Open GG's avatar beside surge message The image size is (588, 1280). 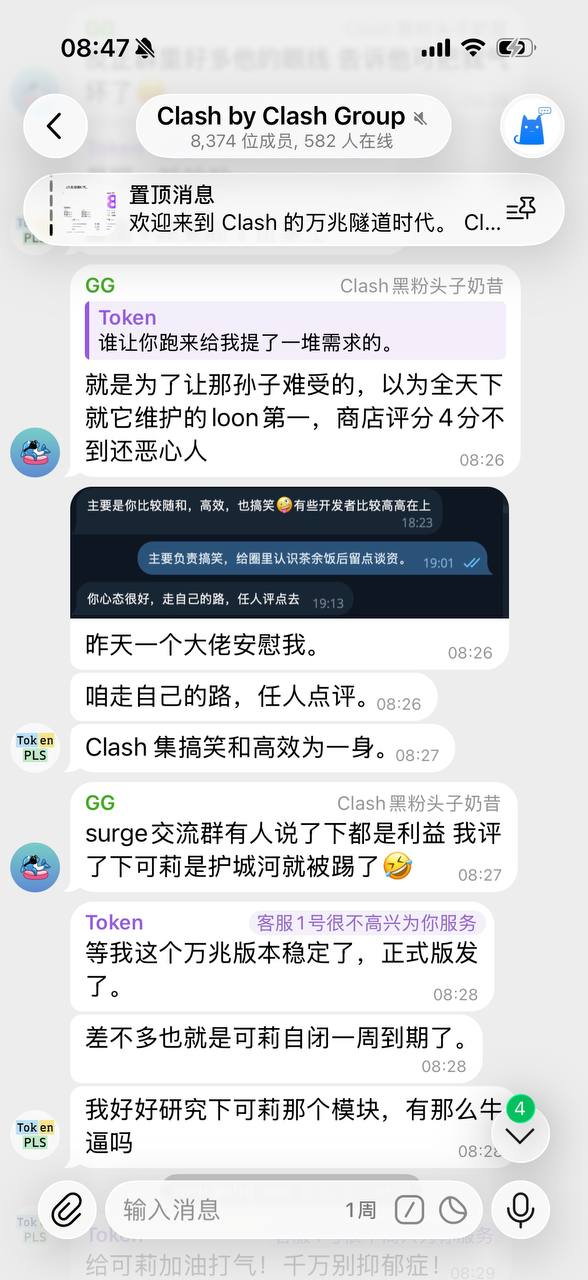[x=35, y=867]
